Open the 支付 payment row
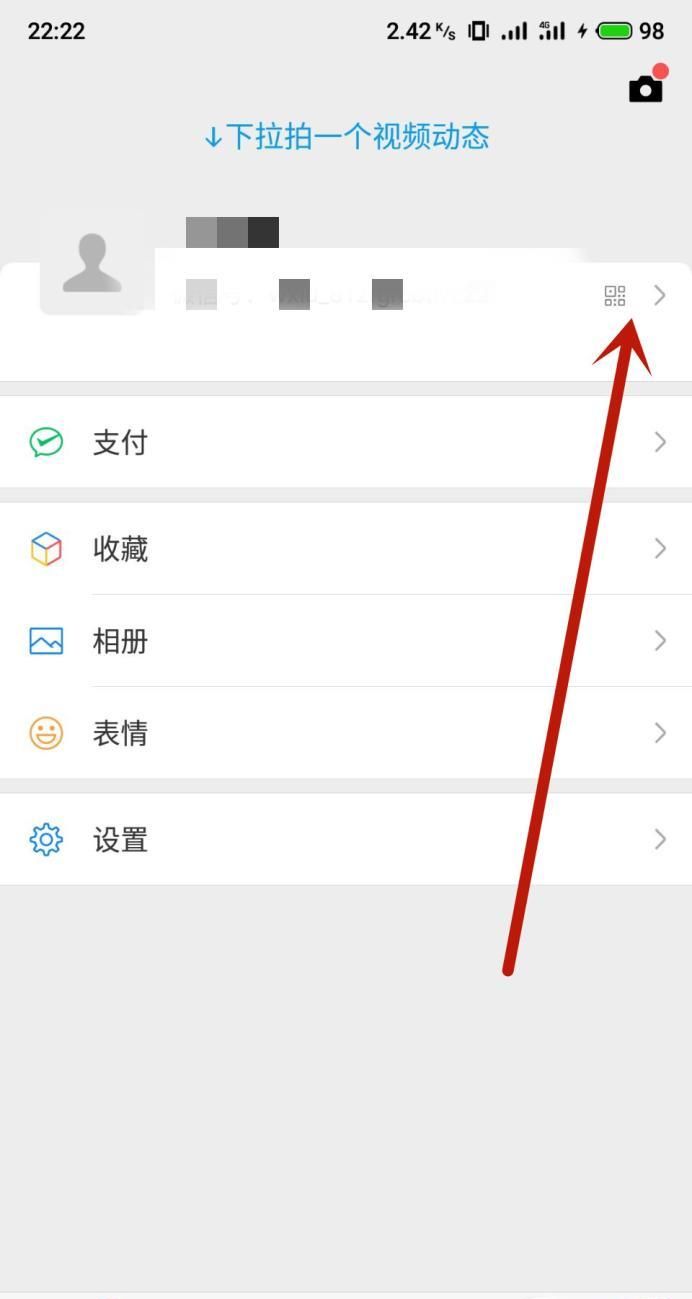Screen dimensions: 692x1299 345,442
